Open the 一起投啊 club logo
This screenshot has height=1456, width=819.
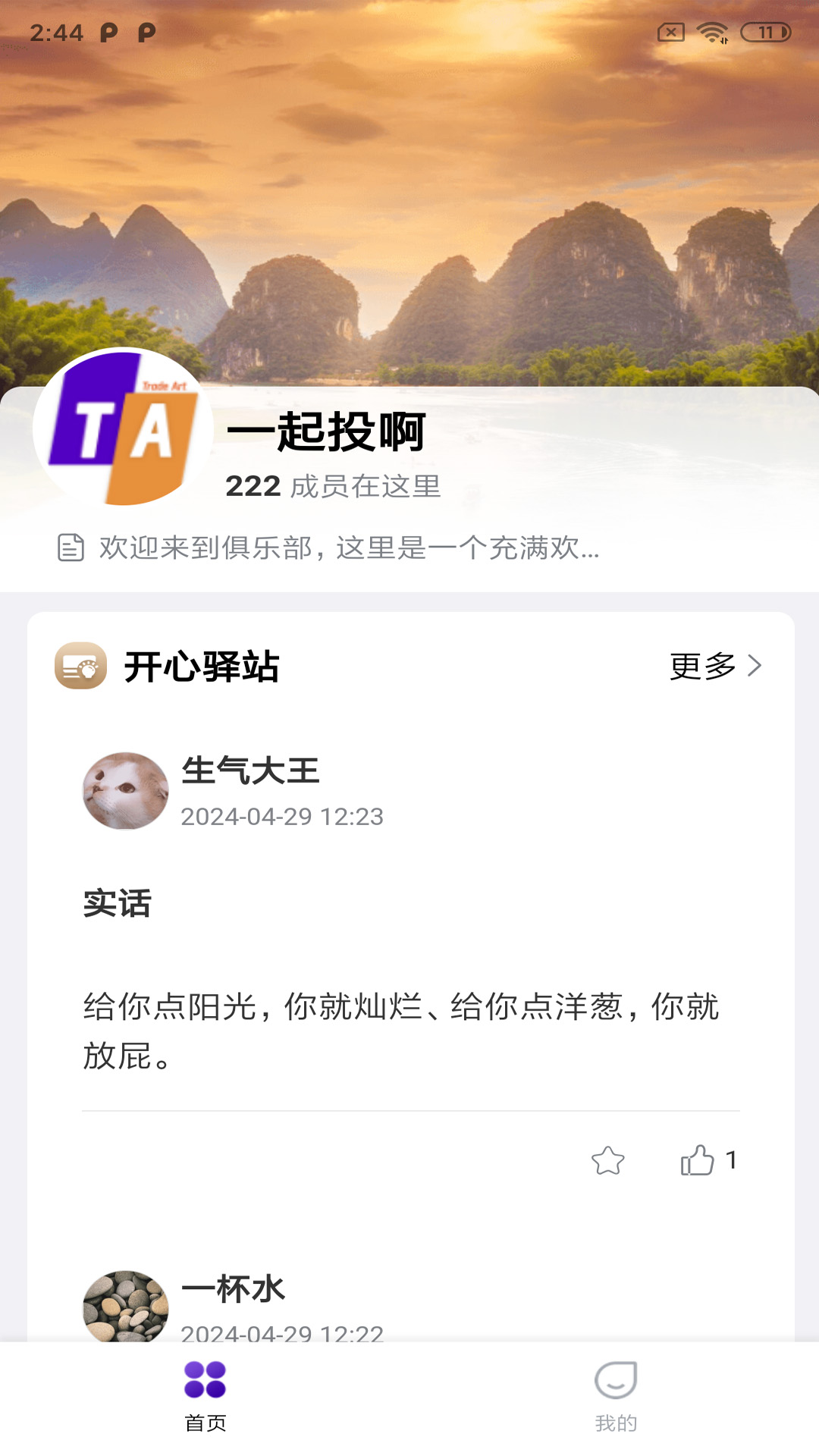[x=121, y=427]
